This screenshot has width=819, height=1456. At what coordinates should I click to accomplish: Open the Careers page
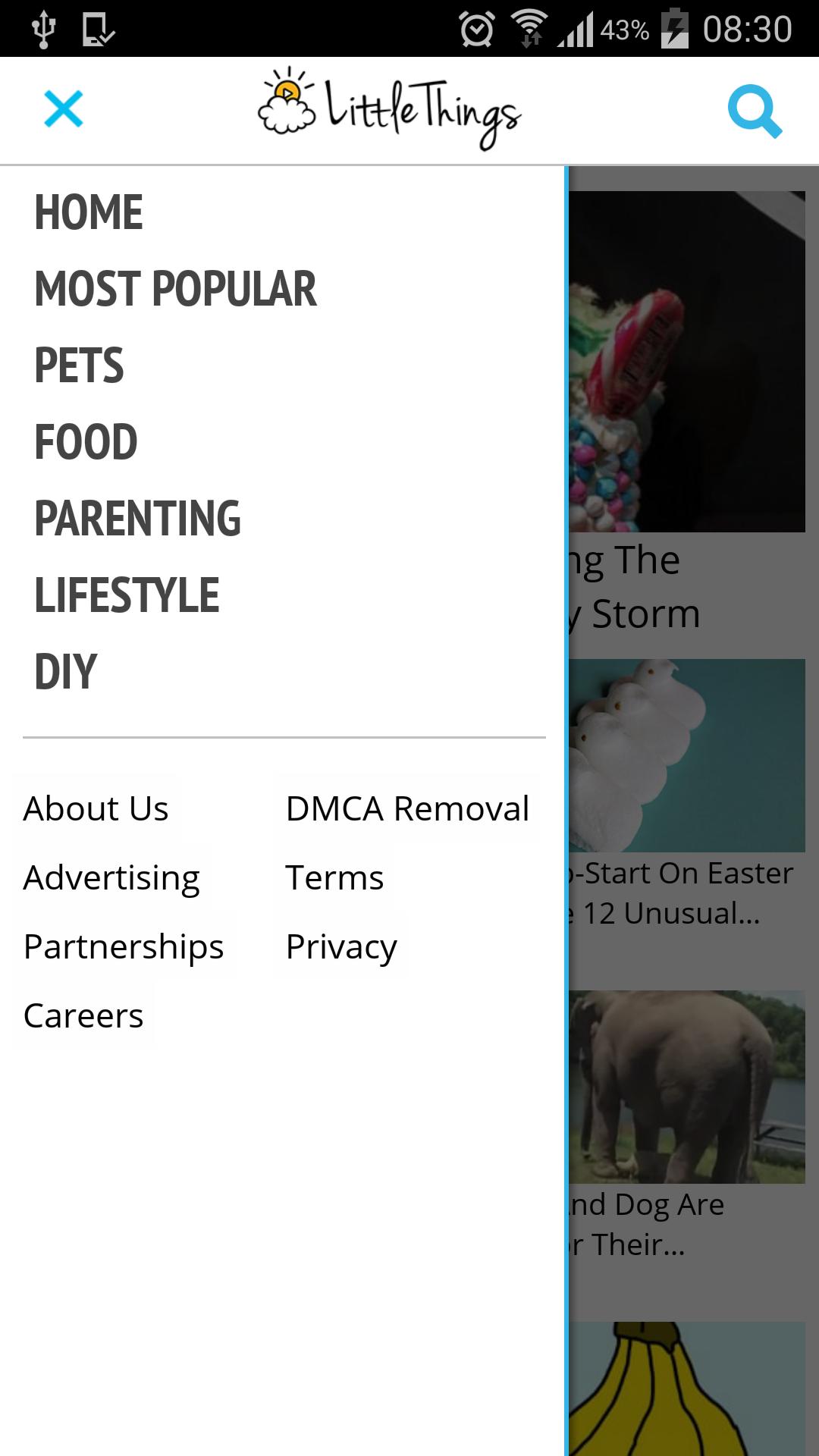point(83,1016)
